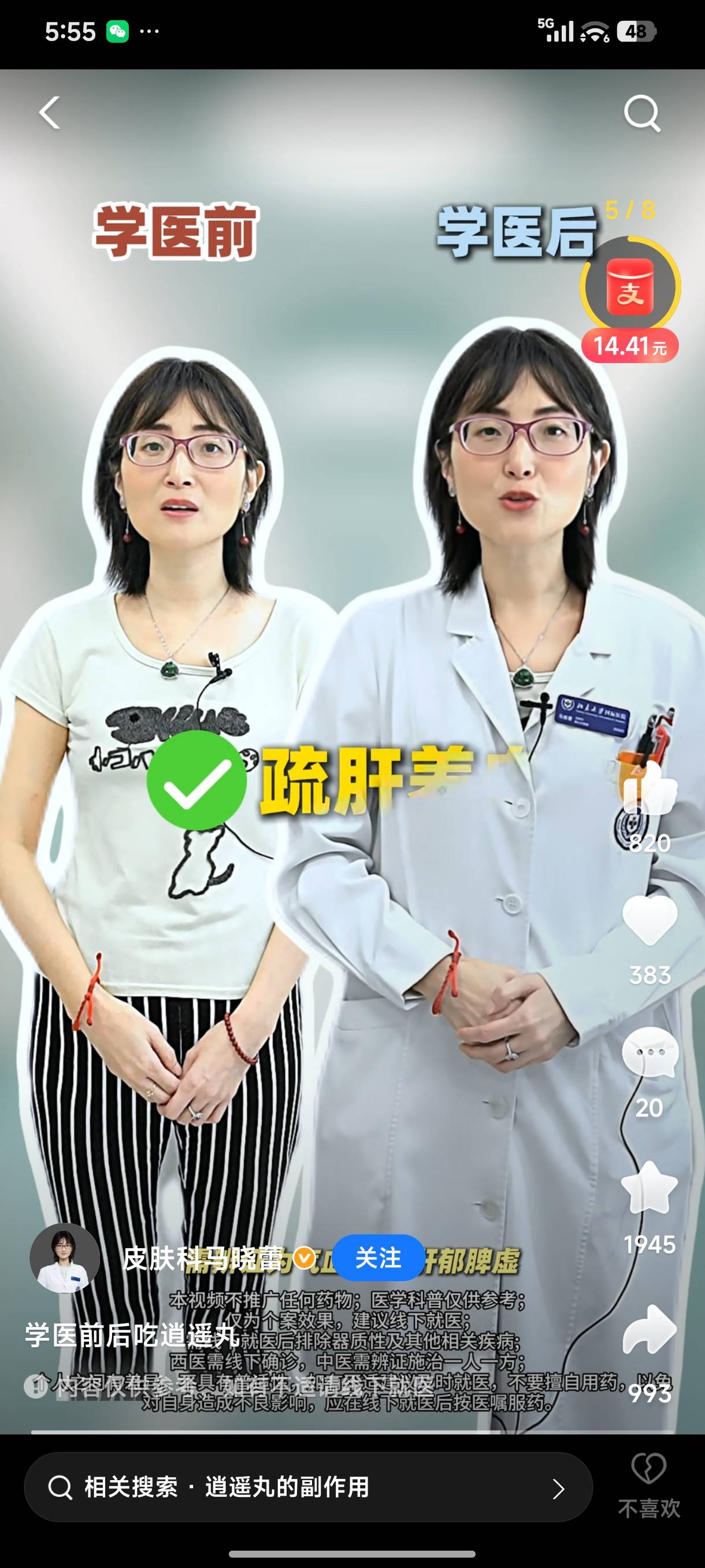The image size is (705, 1568).
Task: Open 皮肤科马晓蕾's profile avatar
Action: [x=65, y=1258]
